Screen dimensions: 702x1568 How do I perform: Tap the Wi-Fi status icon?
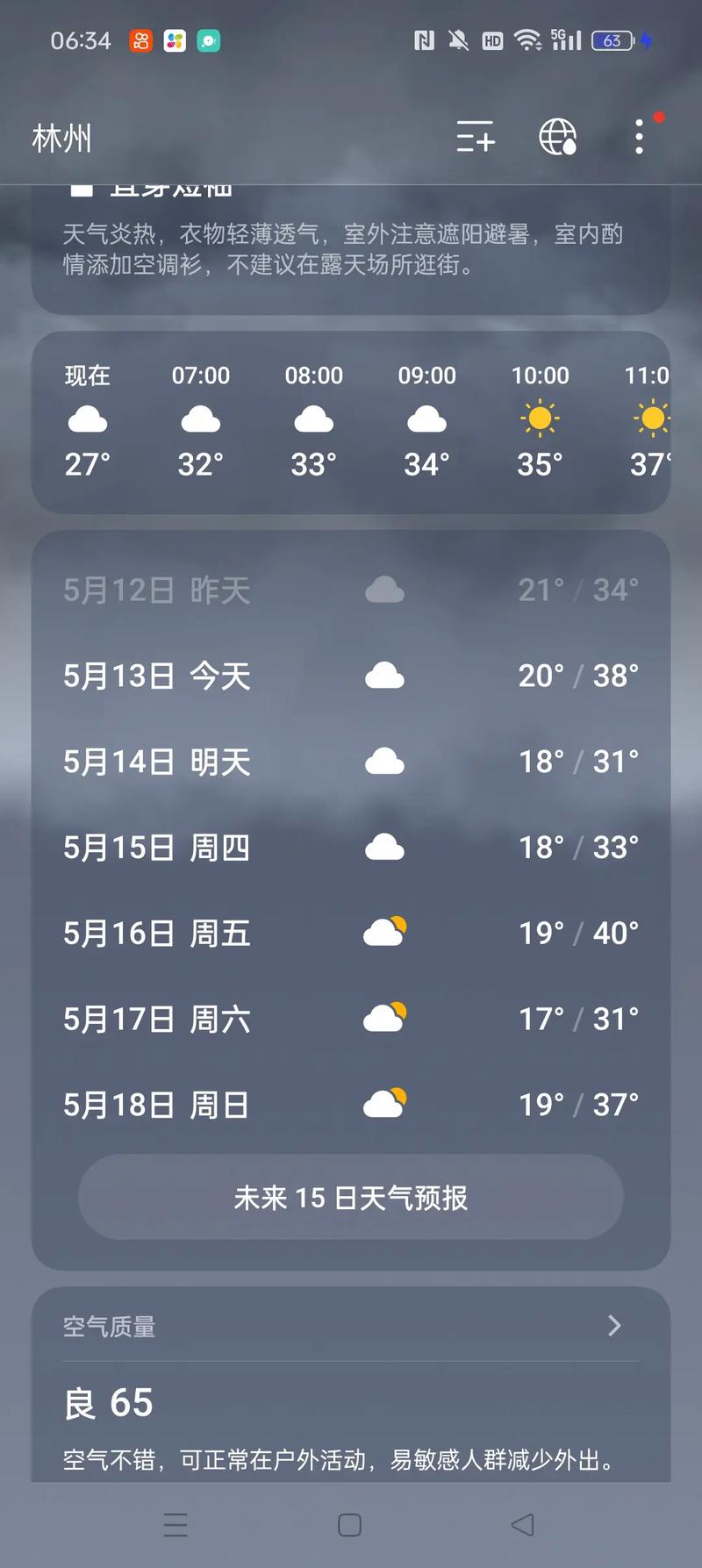527,40
